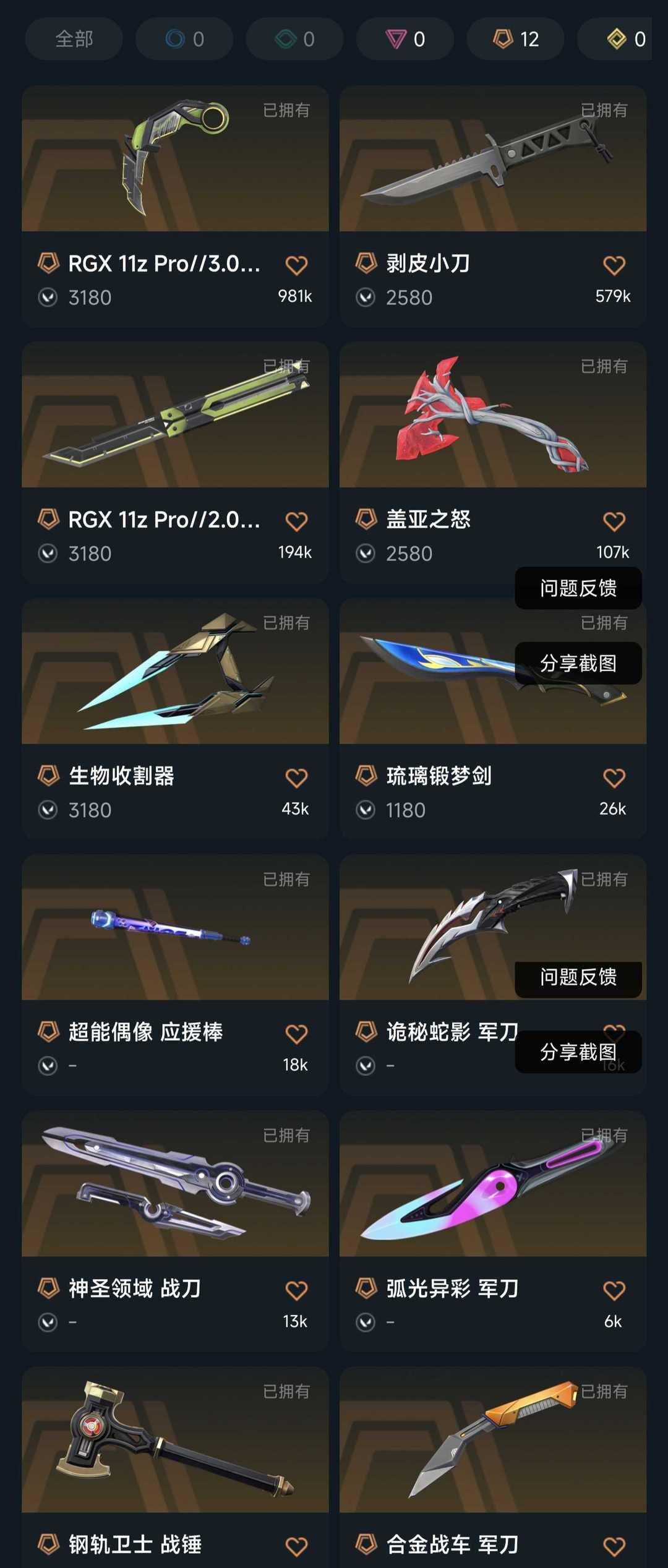Tap the upper 分享截图 share screenshot button
Screen dimensions: 668x1568
578,663
